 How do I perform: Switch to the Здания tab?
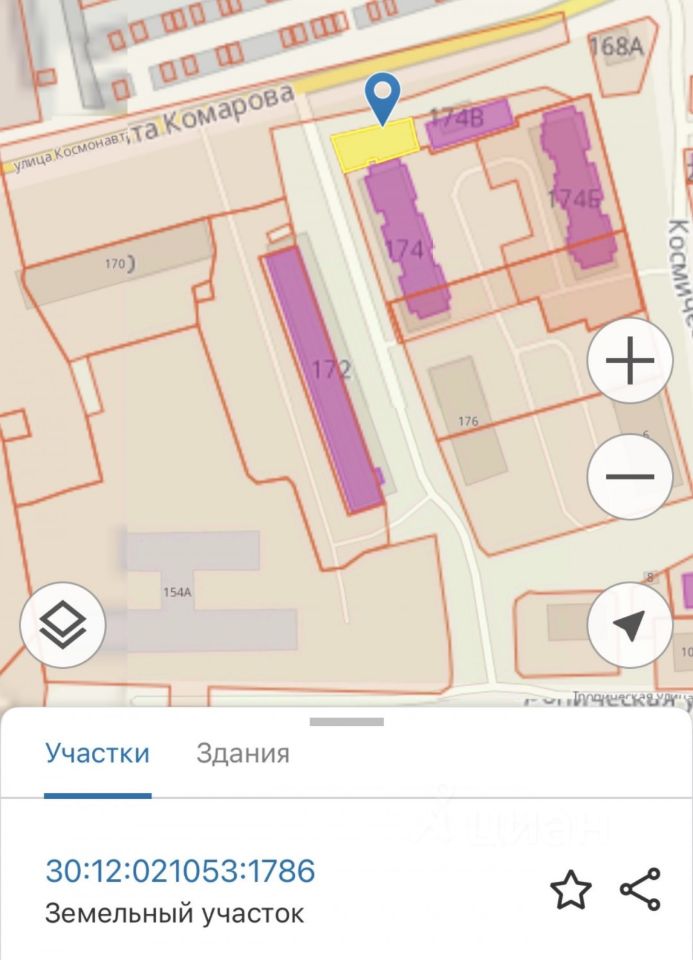(243, 753)
